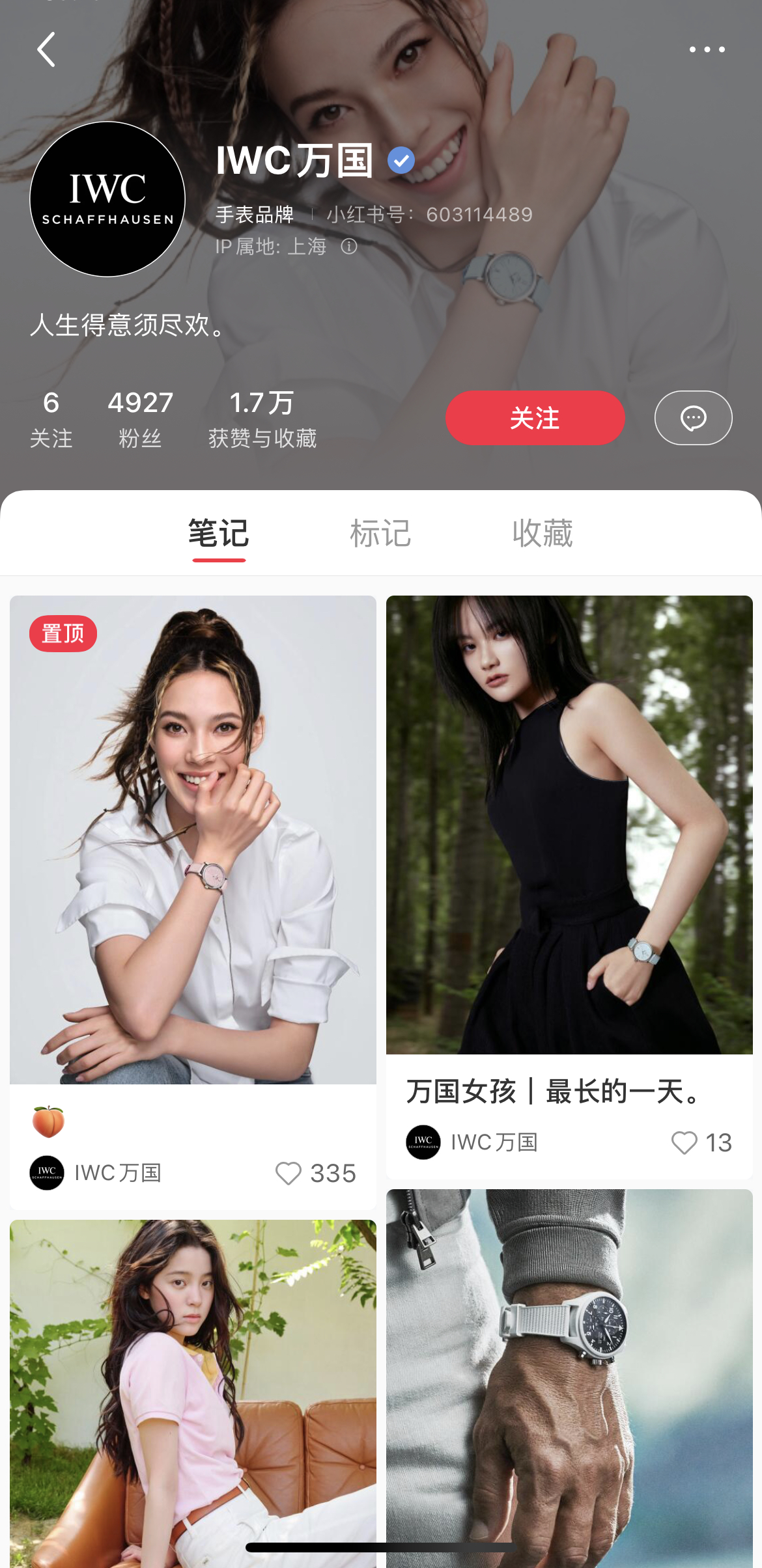Send a private message to IWC万国
This screenshot has height=1568, width=762.
(693, 418)
